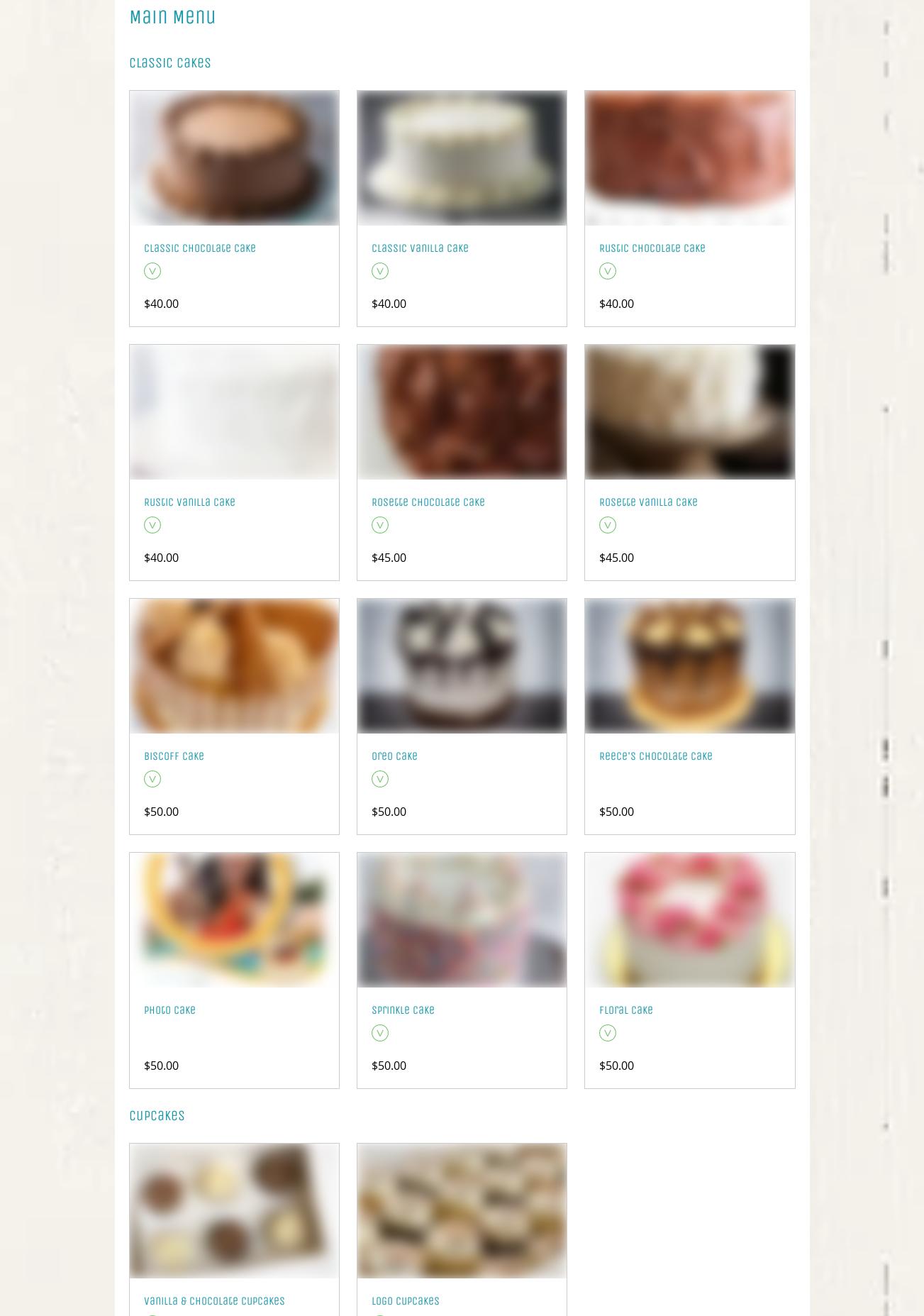The width and height of the screenshot is (924, 1316).
Task: Click the vegetarian badge on Rosette Vanilla Cake
Action: (607, 525)
